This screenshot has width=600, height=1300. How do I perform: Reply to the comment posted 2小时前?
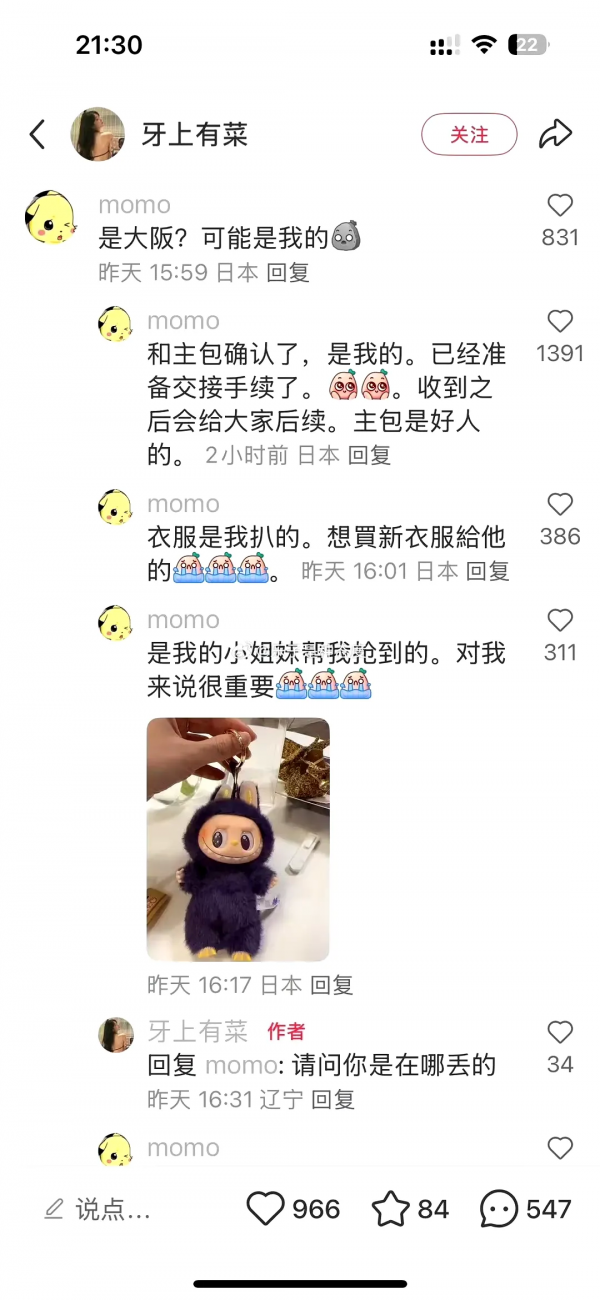[369, 455]
